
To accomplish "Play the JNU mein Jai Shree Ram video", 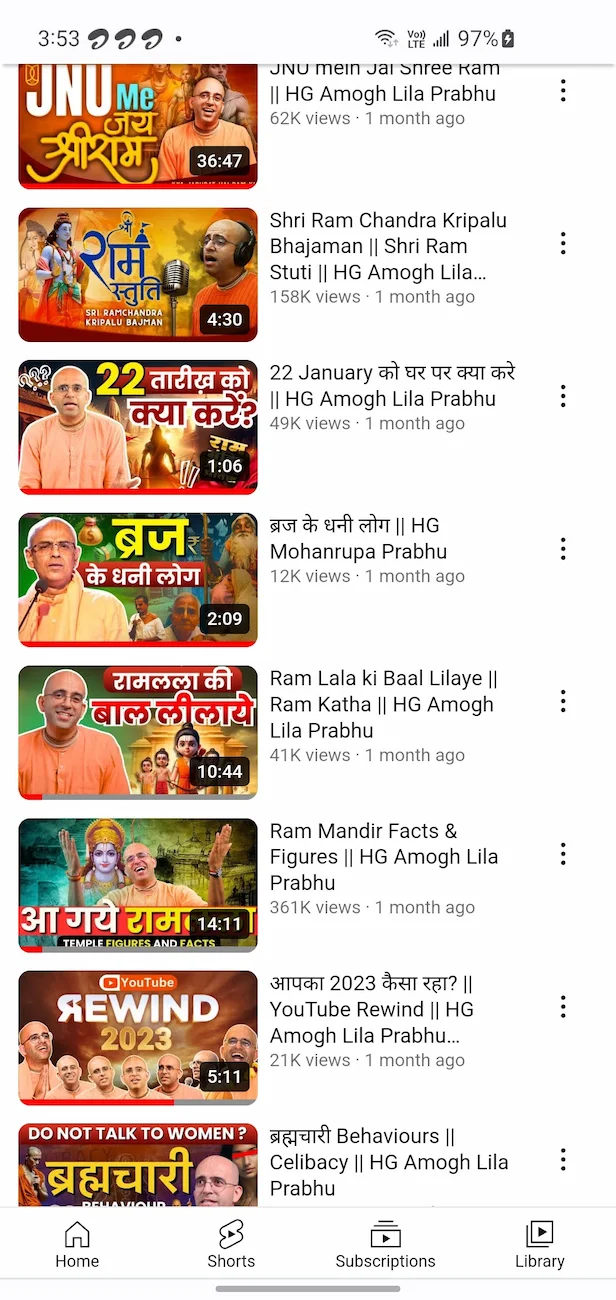I will coord(138,125).
